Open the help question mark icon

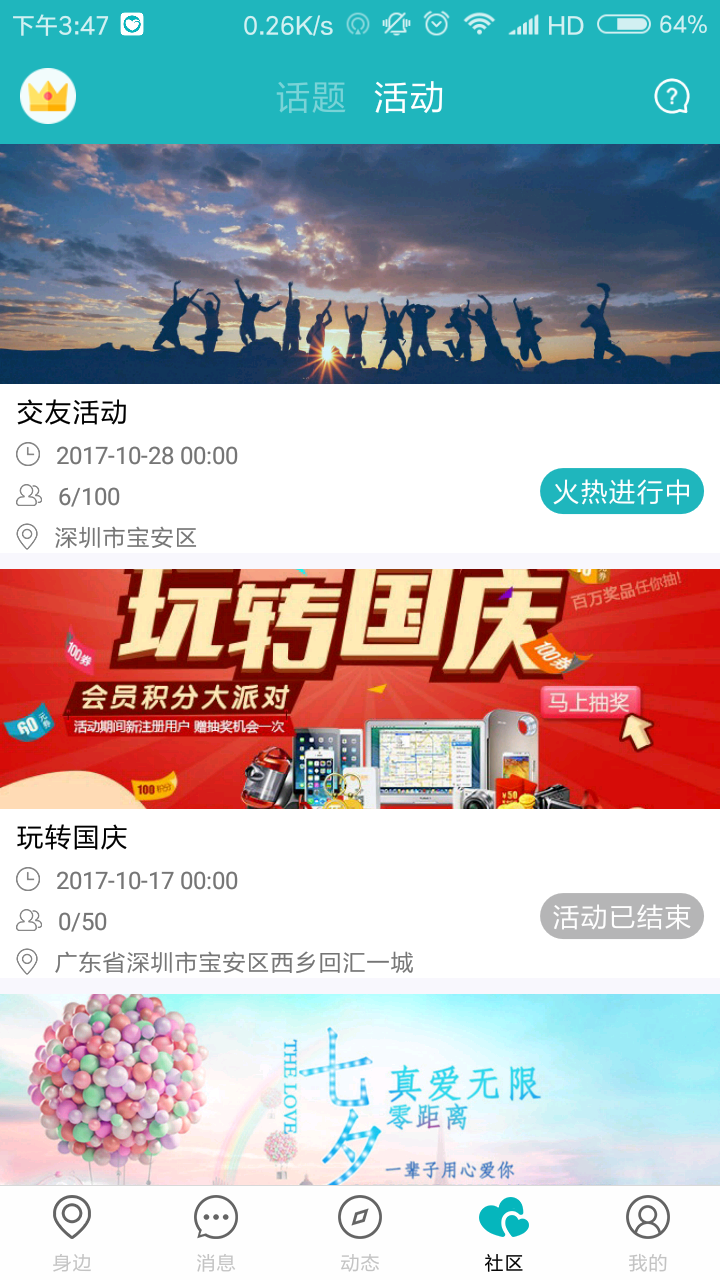click(x=672, y=97)
